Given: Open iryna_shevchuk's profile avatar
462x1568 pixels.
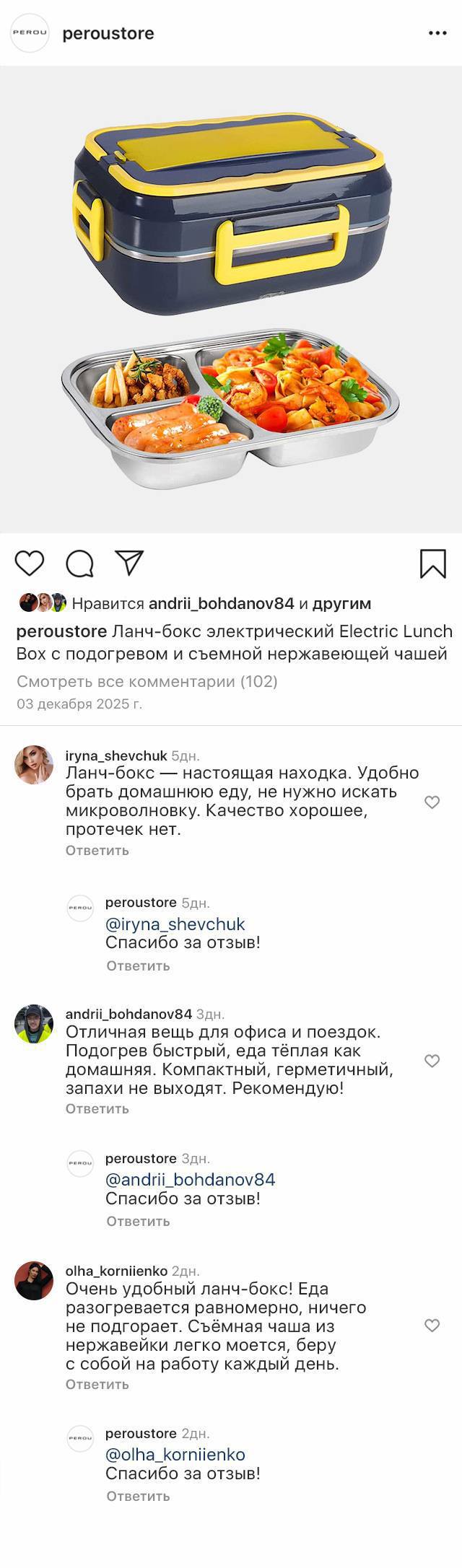Looking at the screenshot, I should pyautogui.click(x=34, y=765).
